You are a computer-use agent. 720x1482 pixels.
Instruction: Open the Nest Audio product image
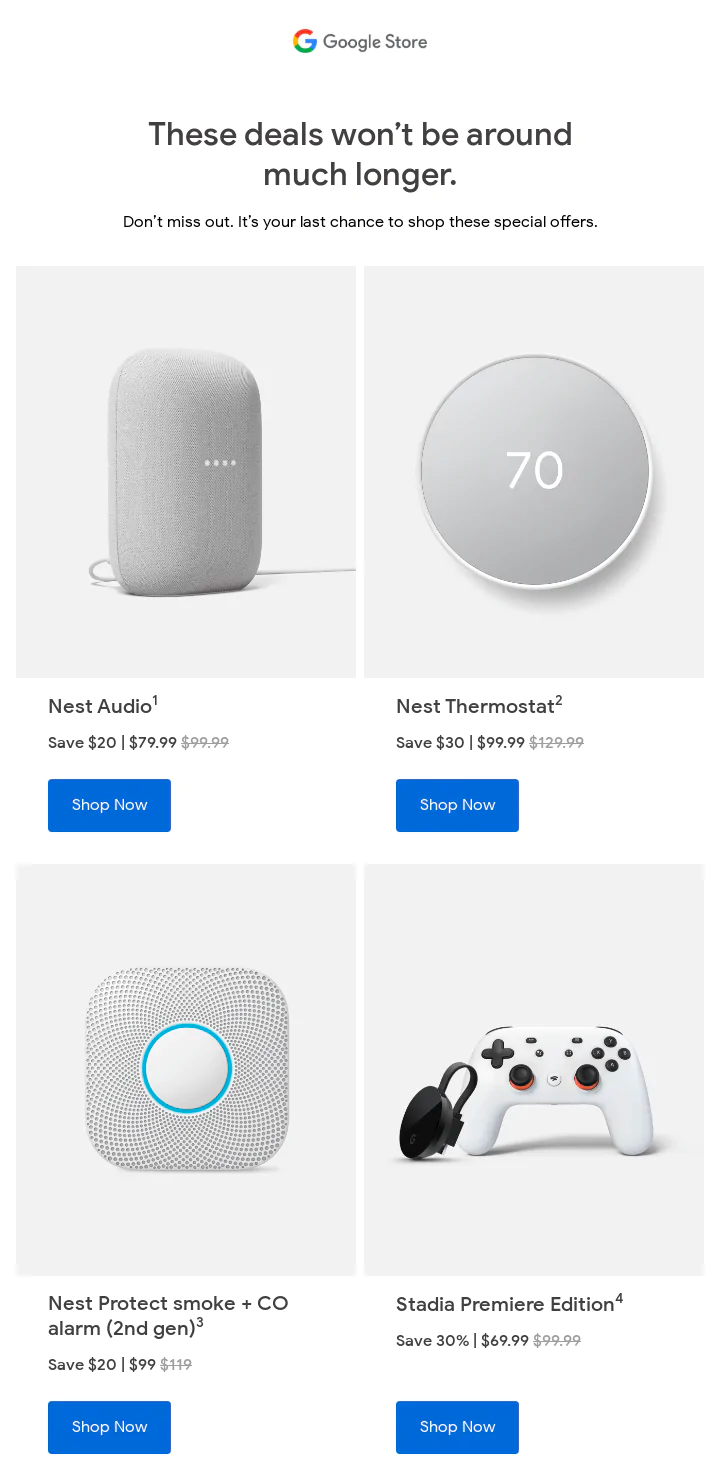[x=186, y=471]
